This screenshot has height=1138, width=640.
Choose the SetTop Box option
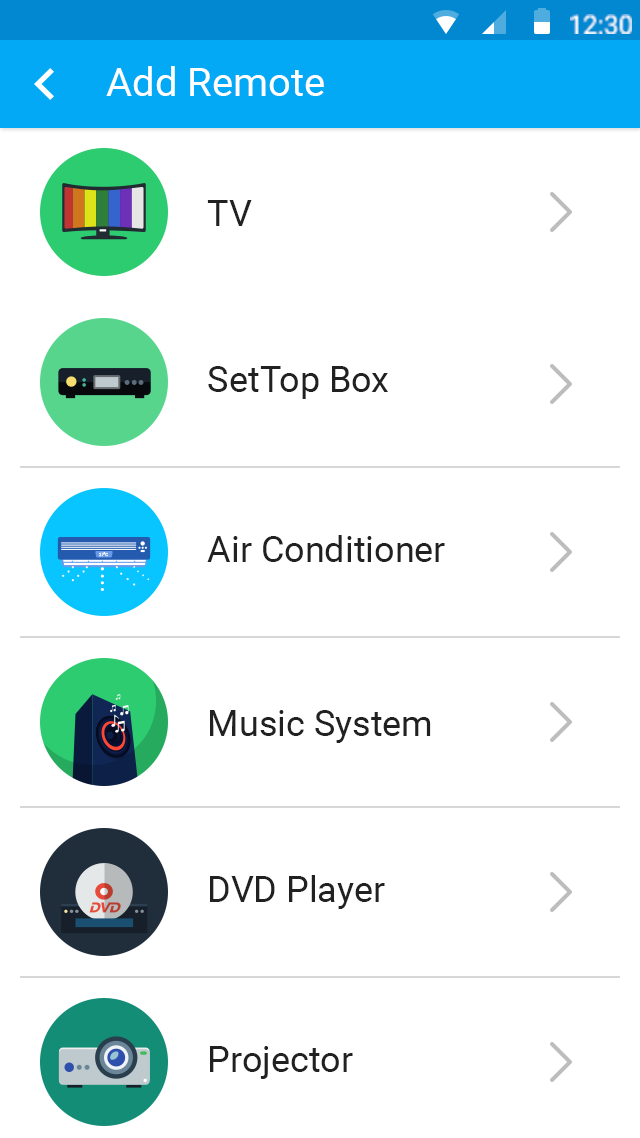coord(320,382)
